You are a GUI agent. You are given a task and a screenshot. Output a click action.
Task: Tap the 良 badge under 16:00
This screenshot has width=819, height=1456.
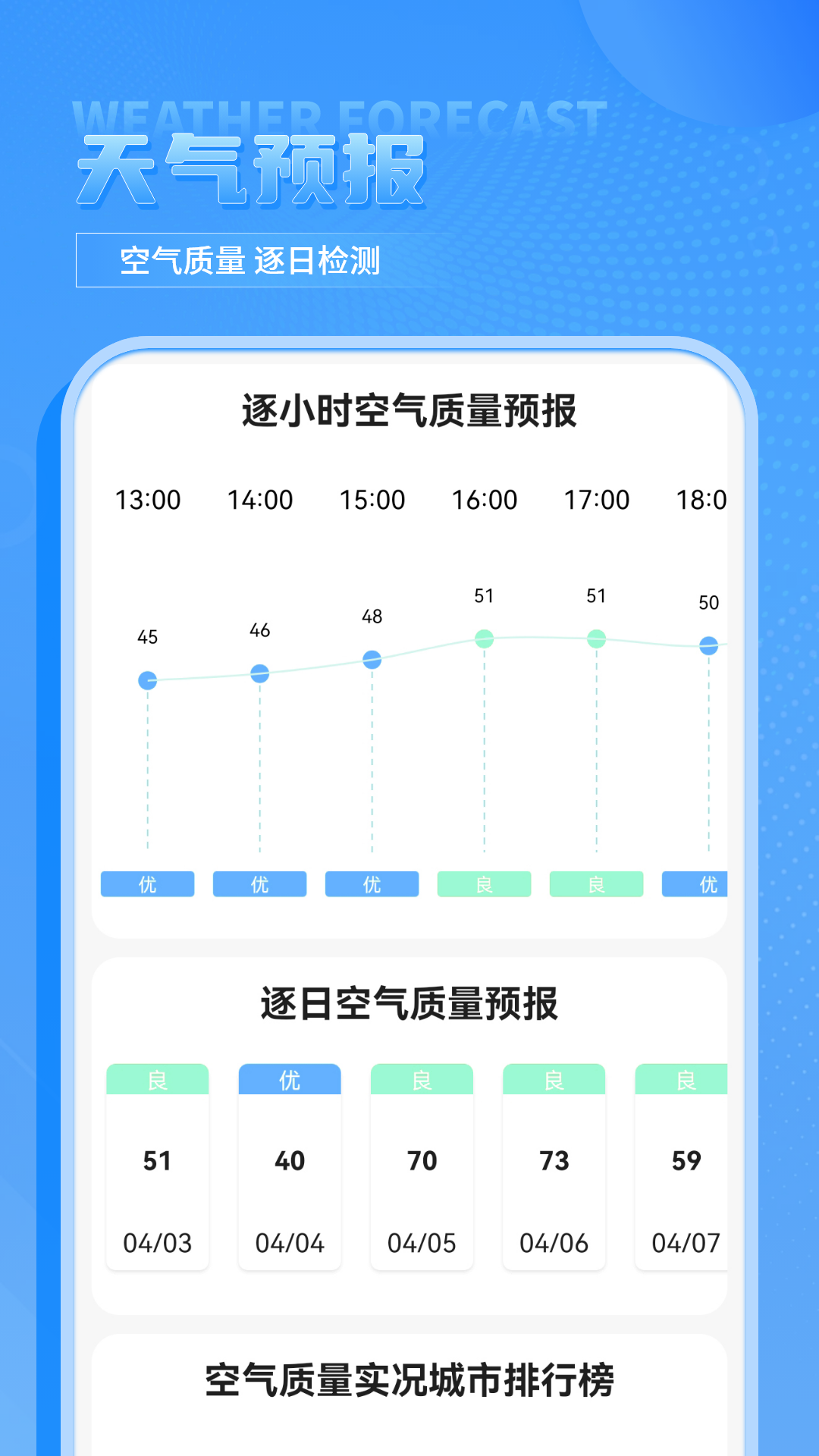click(484, 883)
